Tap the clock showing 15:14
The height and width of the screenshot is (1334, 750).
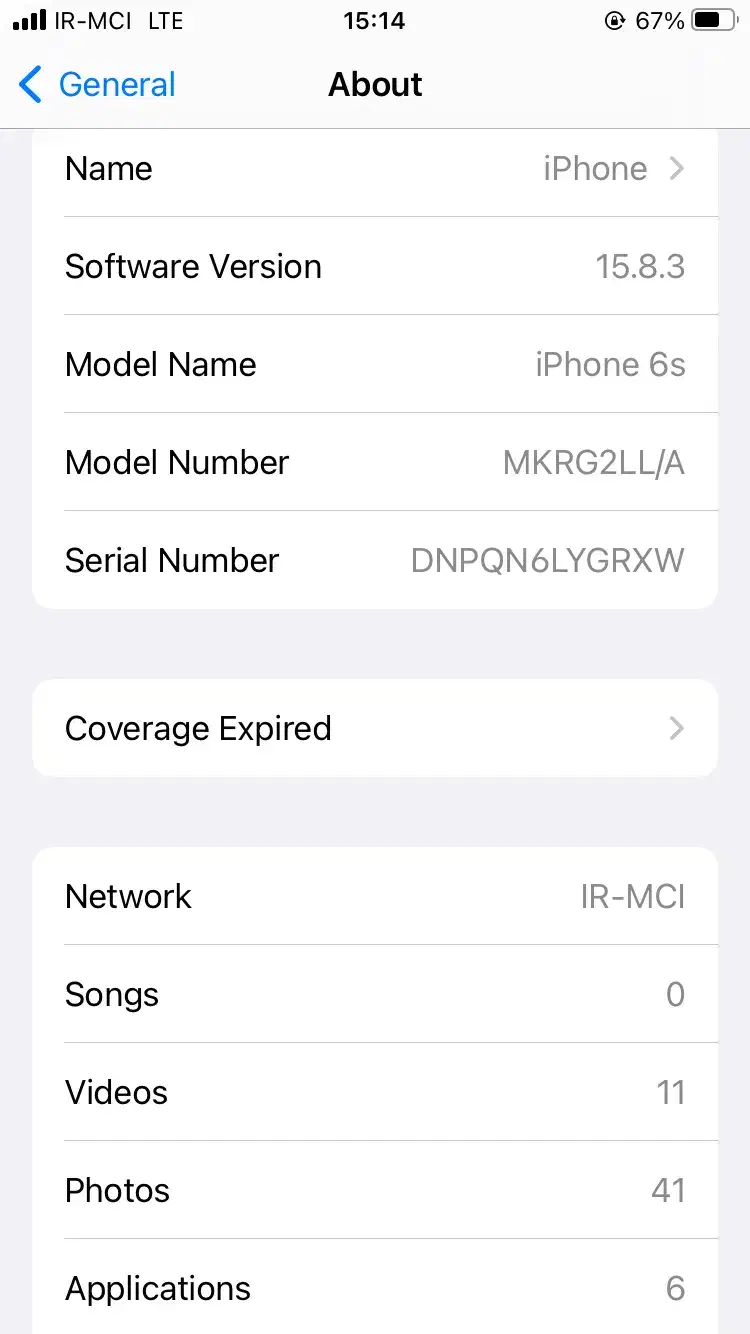(375, 20)
